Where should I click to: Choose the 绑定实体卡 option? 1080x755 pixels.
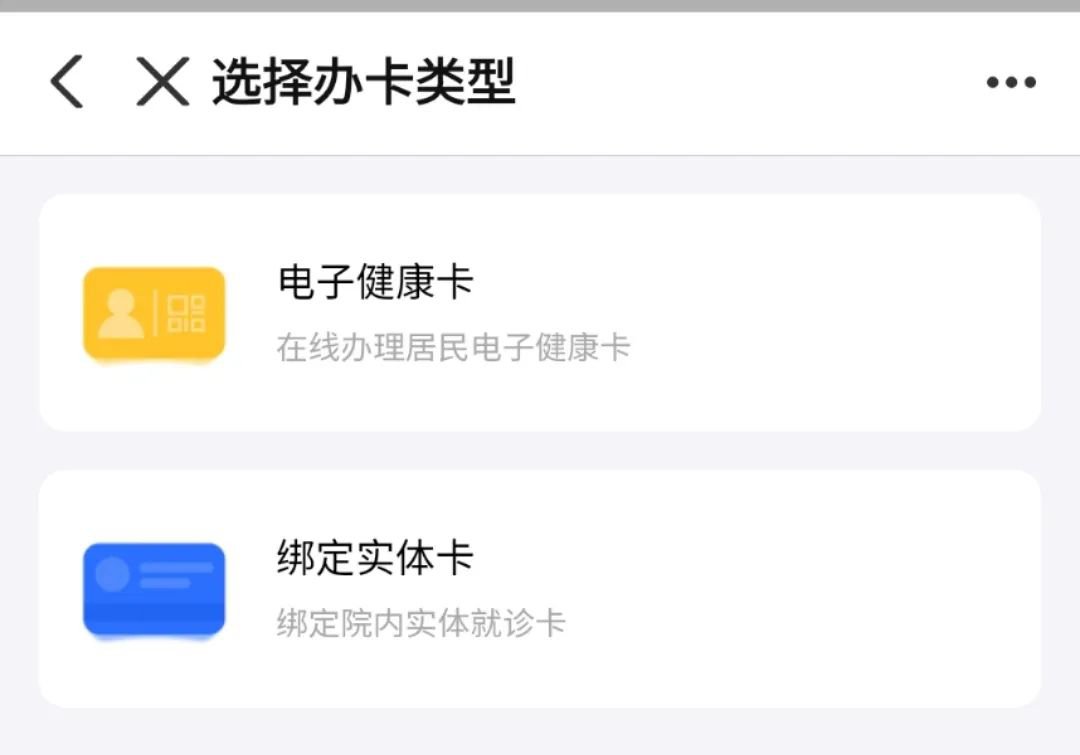click(540, 589)
